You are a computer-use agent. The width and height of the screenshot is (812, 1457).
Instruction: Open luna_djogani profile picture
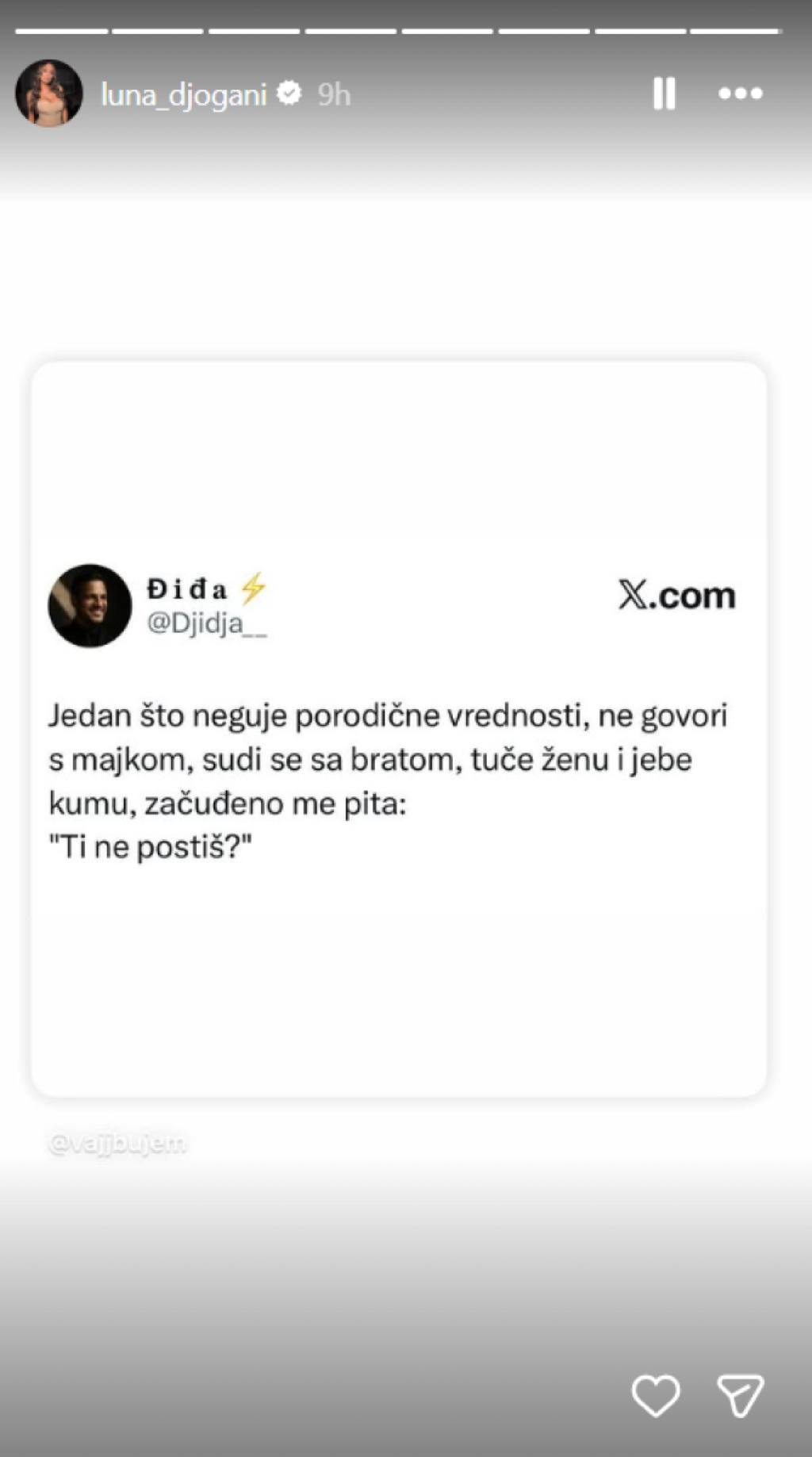pos(49,94)
